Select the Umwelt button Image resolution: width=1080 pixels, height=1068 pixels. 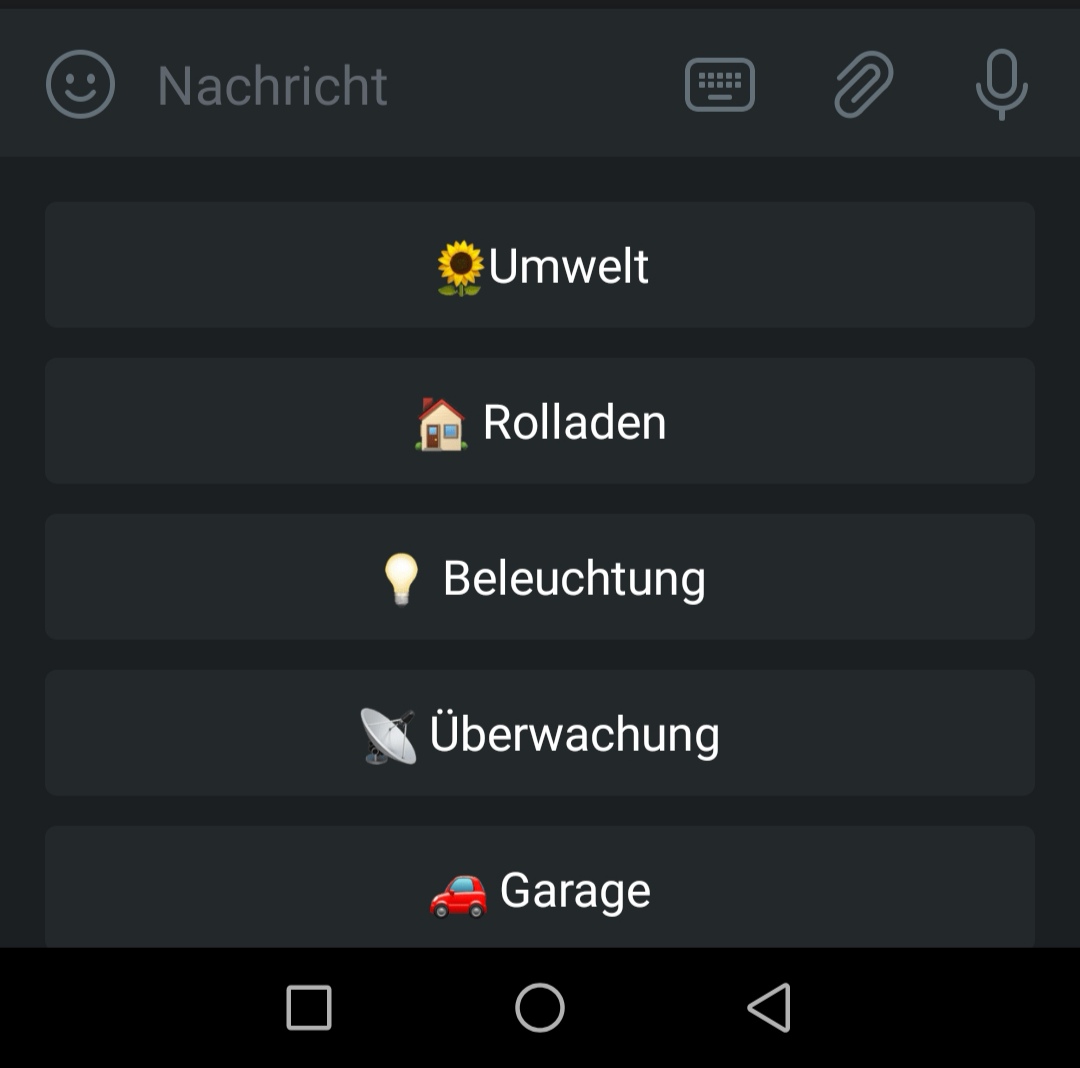pos(540,265)
